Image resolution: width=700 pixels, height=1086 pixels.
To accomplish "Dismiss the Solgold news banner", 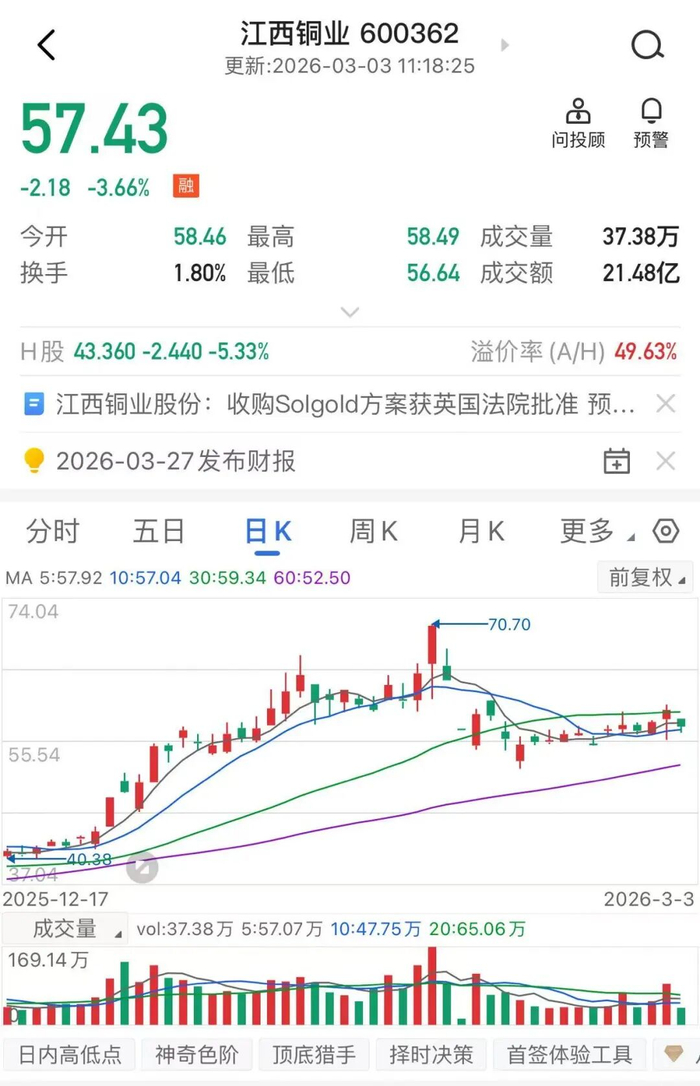I will 665,404.
